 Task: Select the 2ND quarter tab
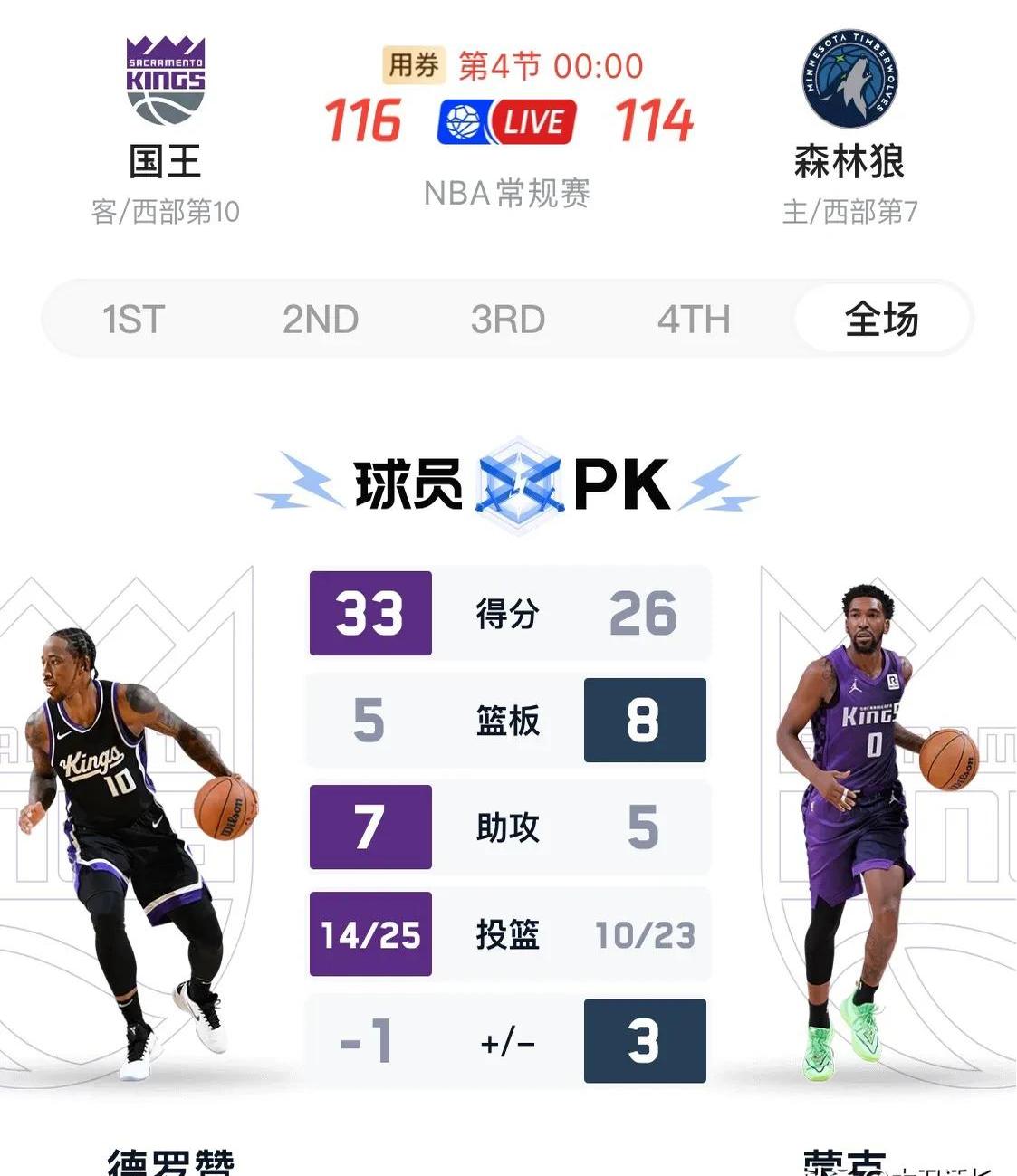[321, 320]
